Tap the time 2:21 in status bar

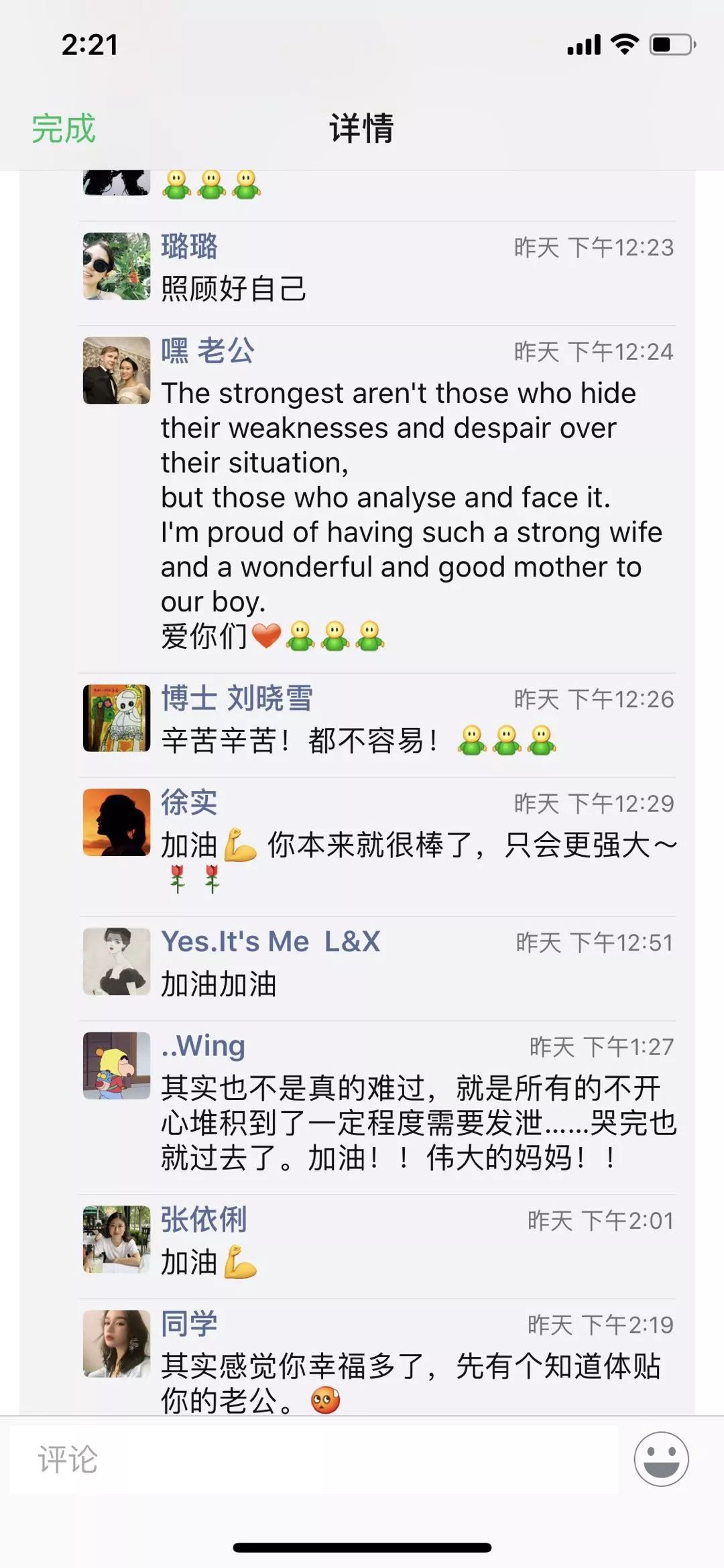[90, 43]
